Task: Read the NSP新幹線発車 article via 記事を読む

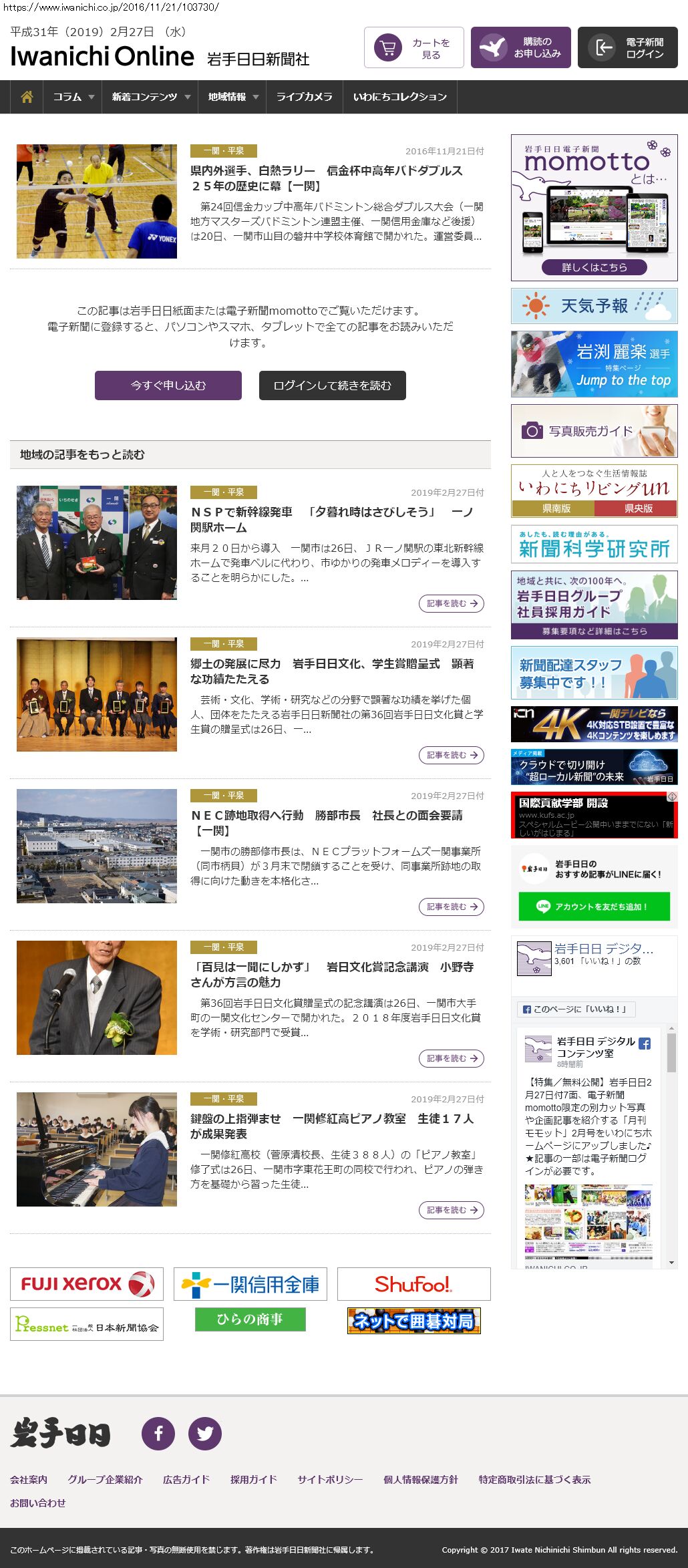Action: coord(452,603)
